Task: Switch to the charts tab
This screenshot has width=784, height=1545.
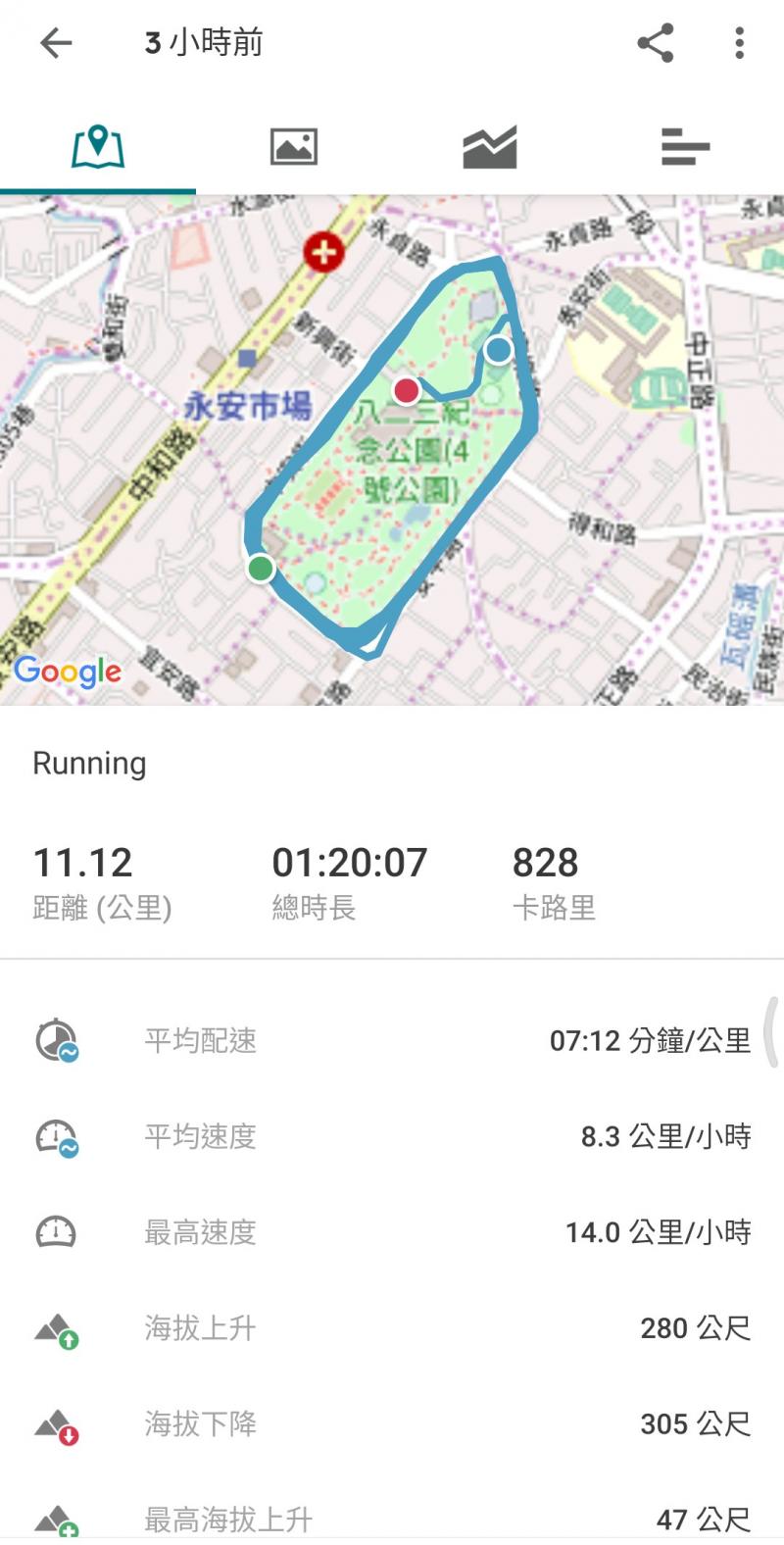Action: tap(490, 147)
